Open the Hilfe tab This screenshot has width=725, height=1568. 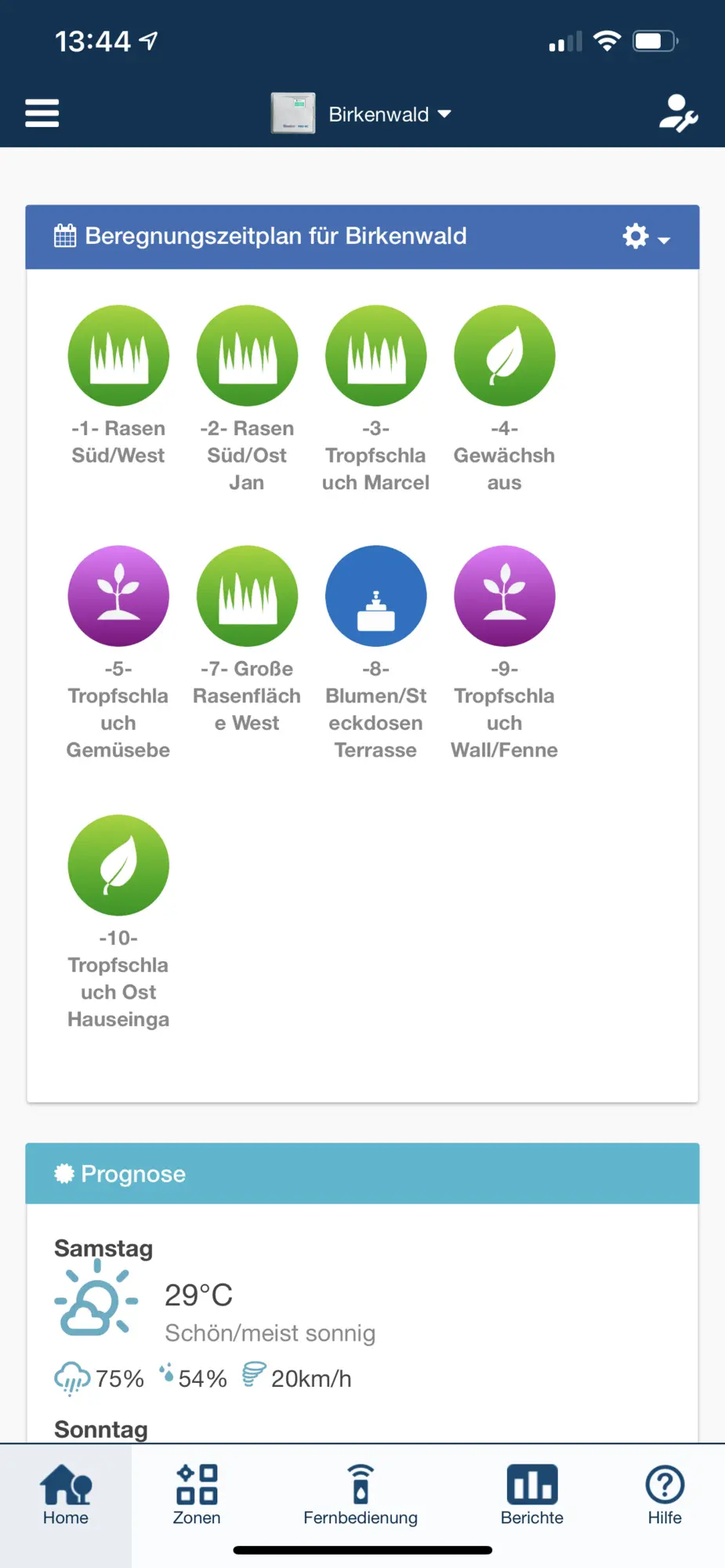coord(665,1495)
